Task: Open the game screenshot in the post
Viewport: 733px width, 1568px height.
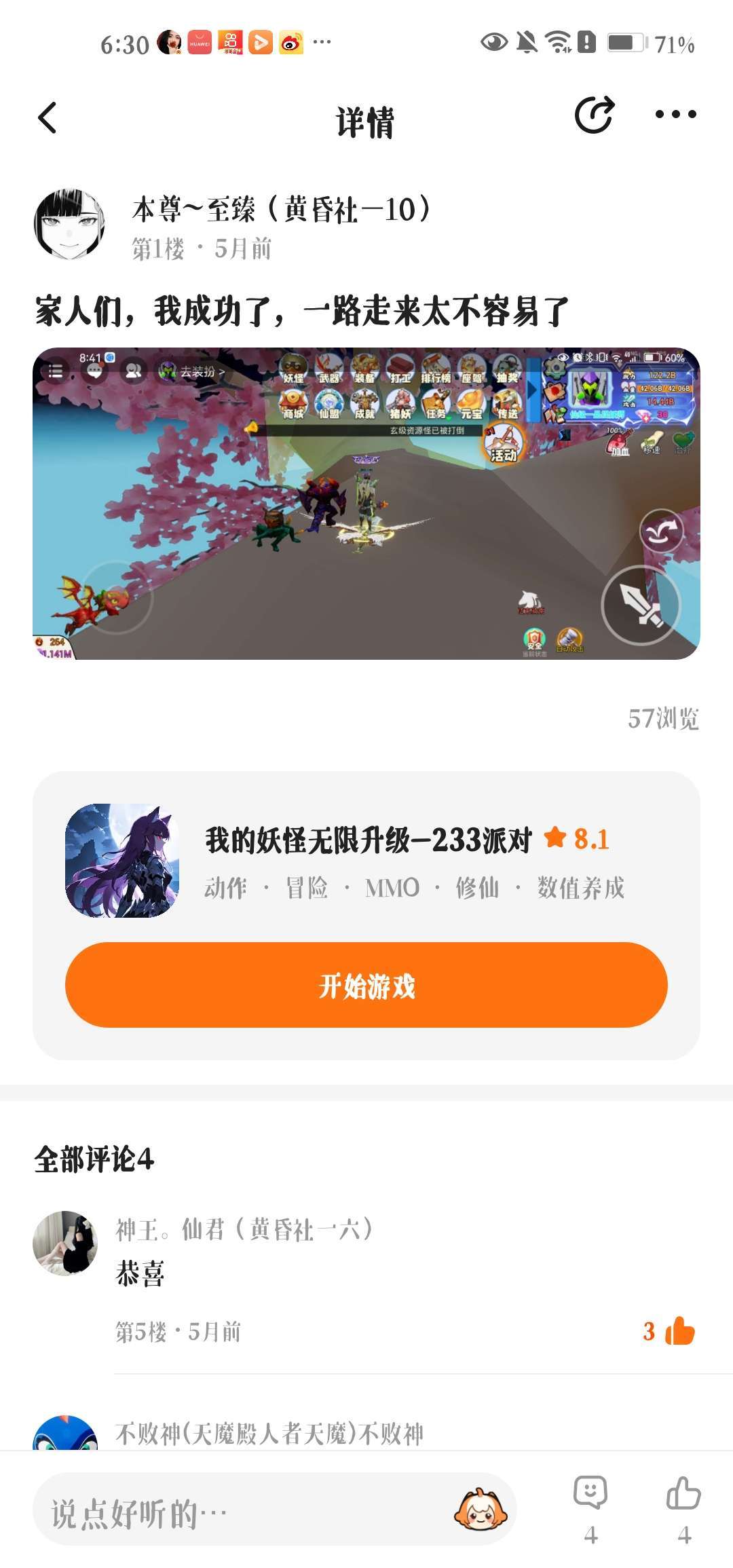Action: pyautogui.click(x=366, y=503)
